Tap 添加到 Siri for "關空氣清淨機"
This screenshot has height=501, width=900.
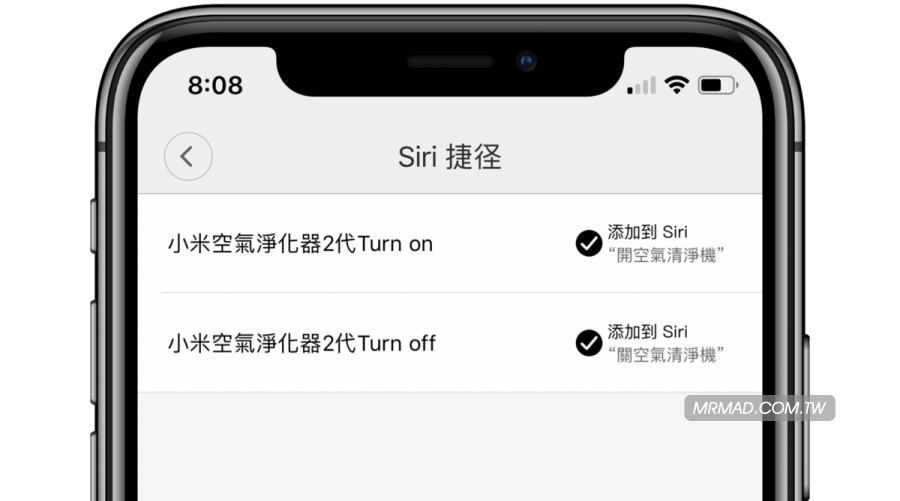(x=651, y=343)
